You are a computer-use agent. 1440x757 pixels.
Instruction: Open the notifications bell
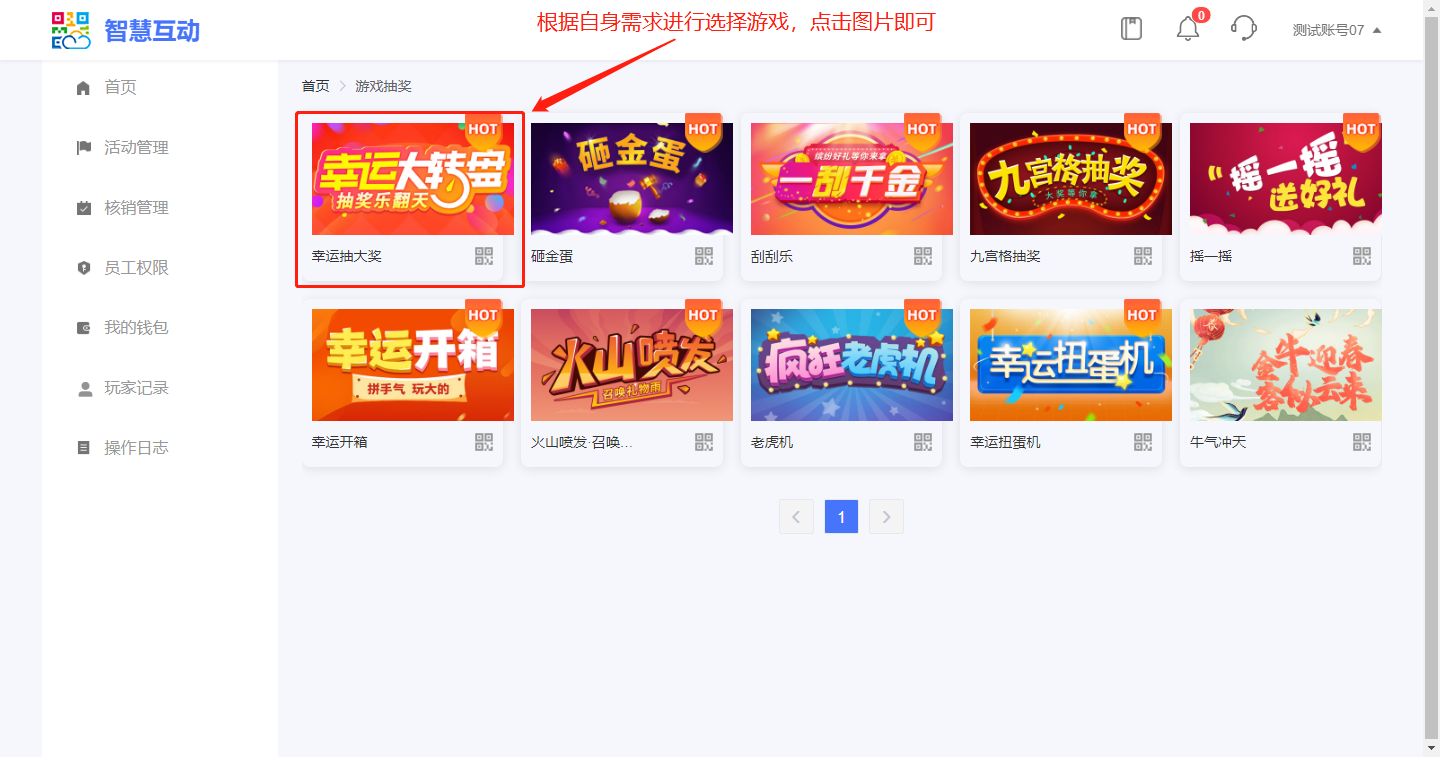(1188, 29)
